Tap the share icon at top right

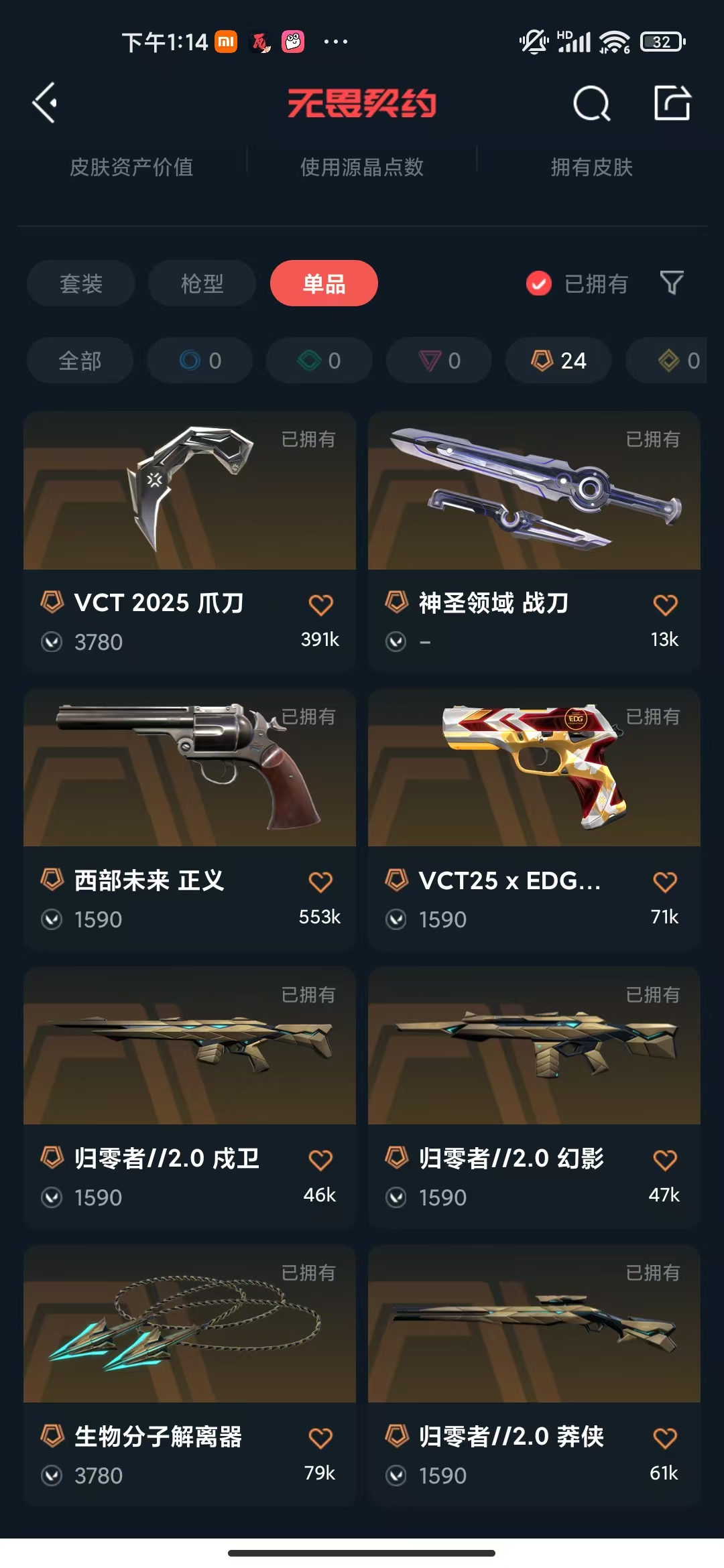click(x=672, y=103)
